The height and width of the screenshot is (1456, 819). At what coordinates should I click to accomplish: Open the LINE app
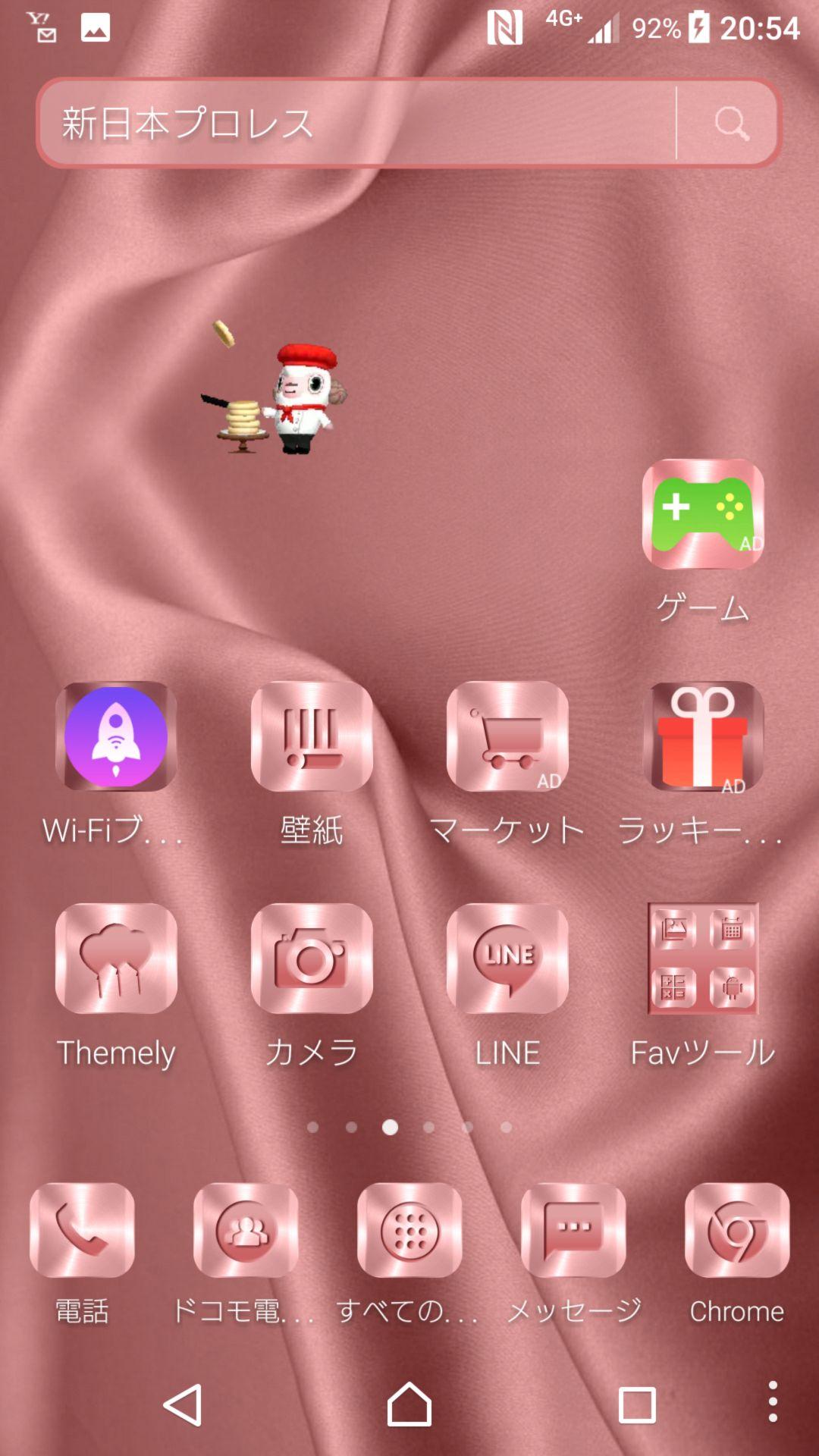pos(507,959)
